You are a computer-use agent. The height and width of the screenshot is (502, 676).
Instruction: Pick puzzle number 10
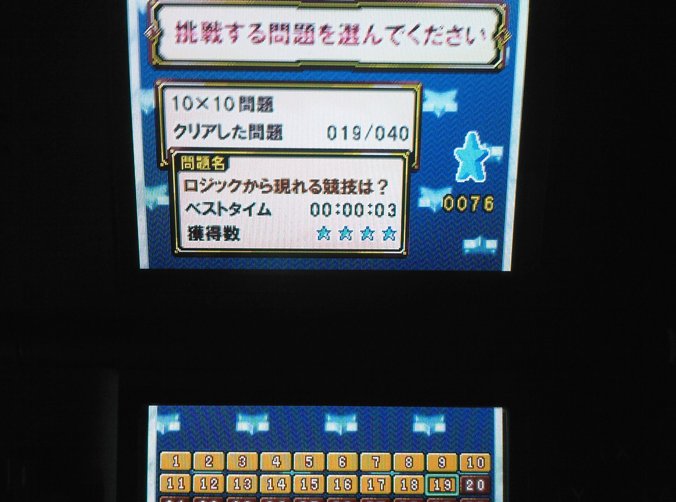[475, 462]
